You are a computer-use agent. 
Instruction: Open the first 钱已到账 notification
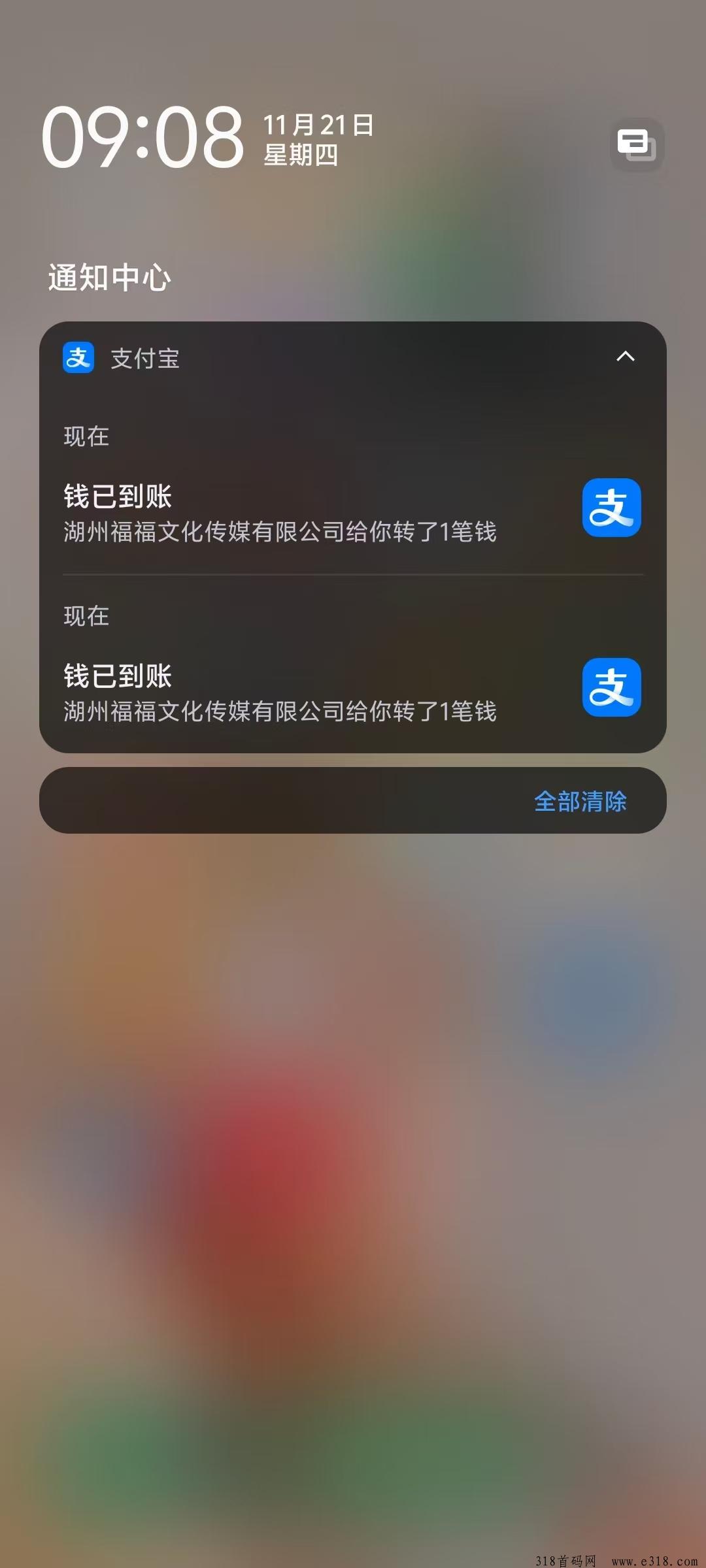[x=281, y=513]
